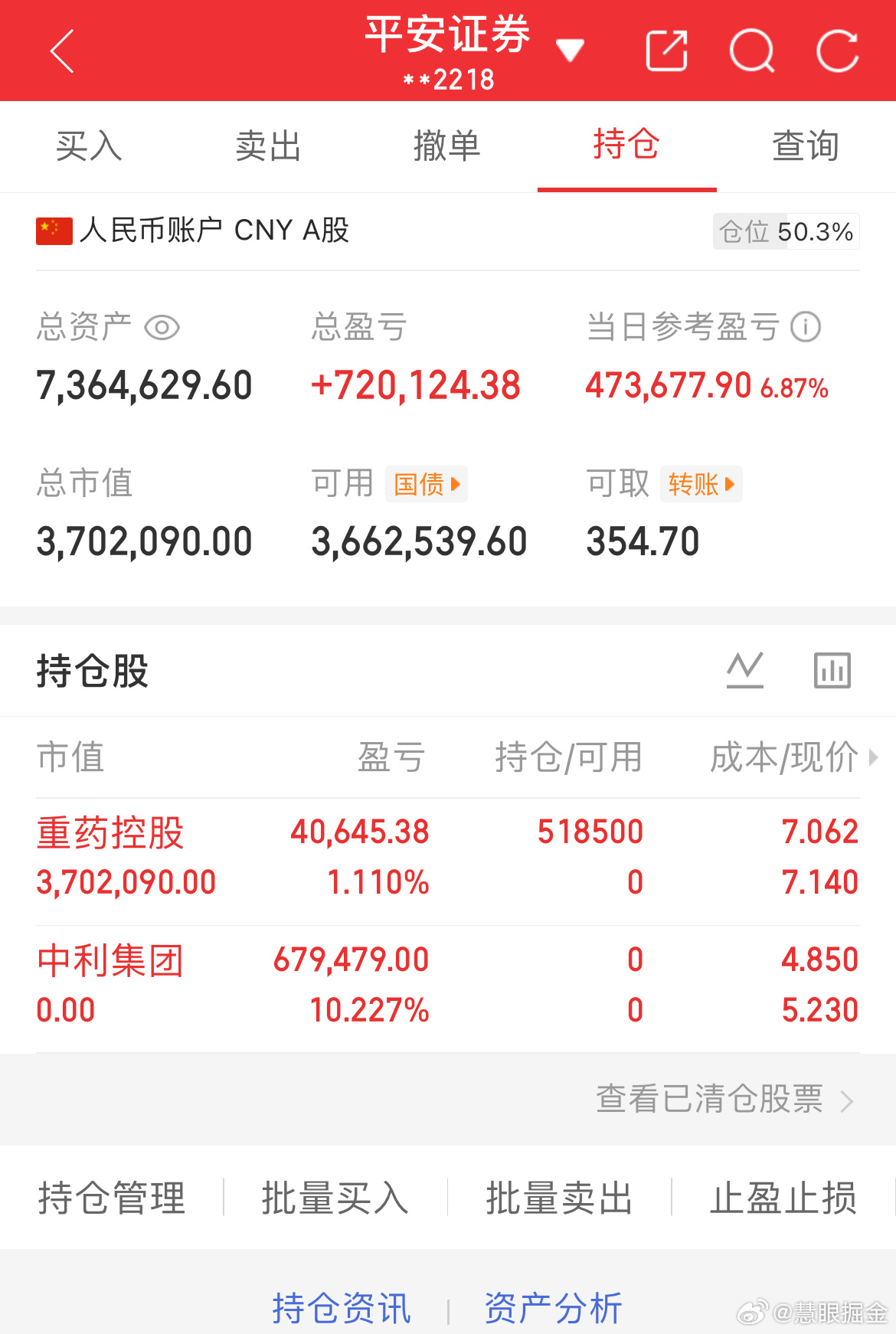Tap the back arrow to return
Image resolution: width=896 pixels, height=1334 pixels.
click(63, 51)
